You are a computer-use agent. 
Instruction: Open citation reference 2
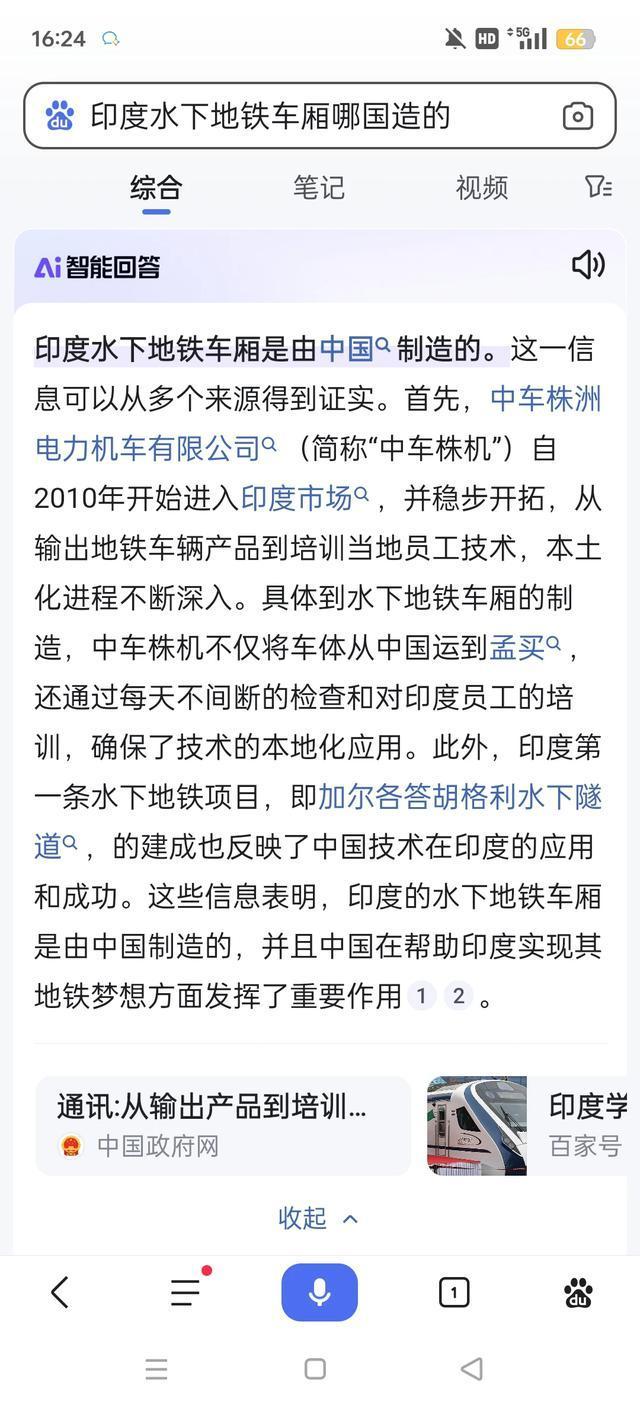point(458,996)
